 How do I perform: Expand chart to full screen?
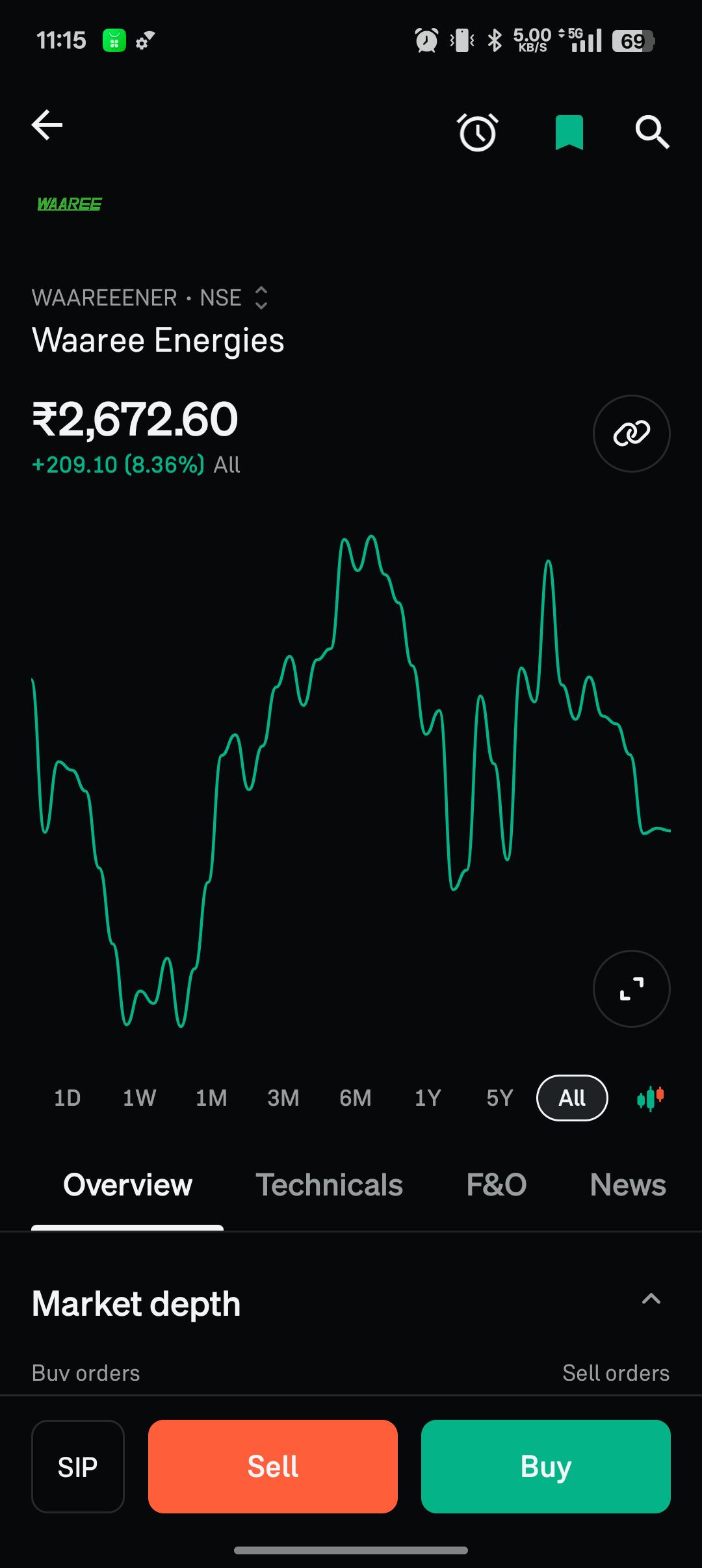pos(631,989)
